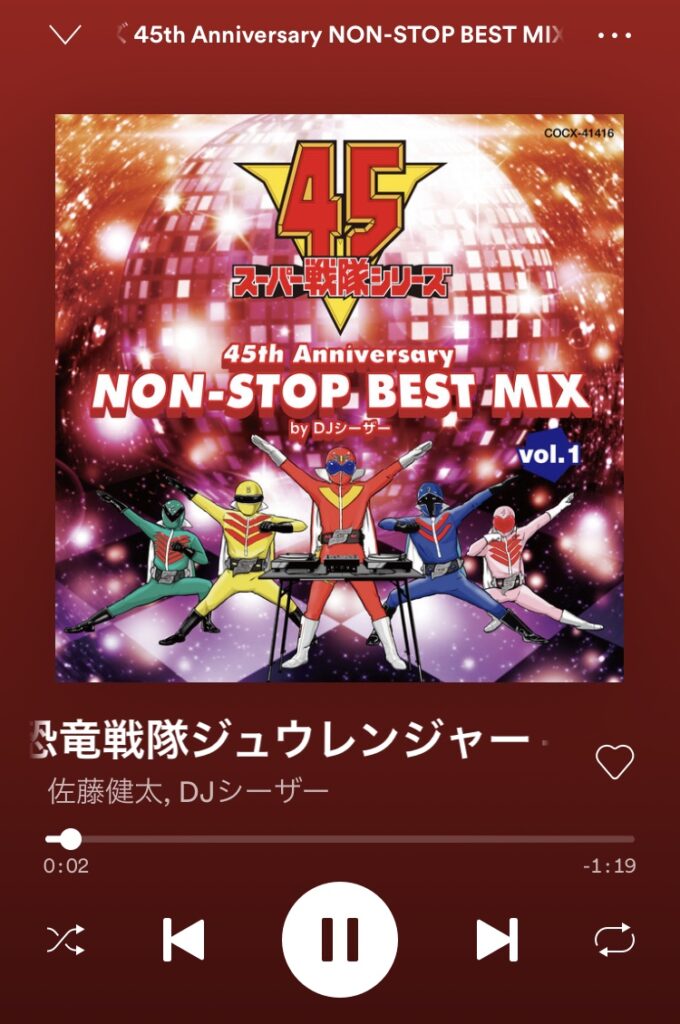
Task: Pause the current song
Action: [x=340, y=940]
